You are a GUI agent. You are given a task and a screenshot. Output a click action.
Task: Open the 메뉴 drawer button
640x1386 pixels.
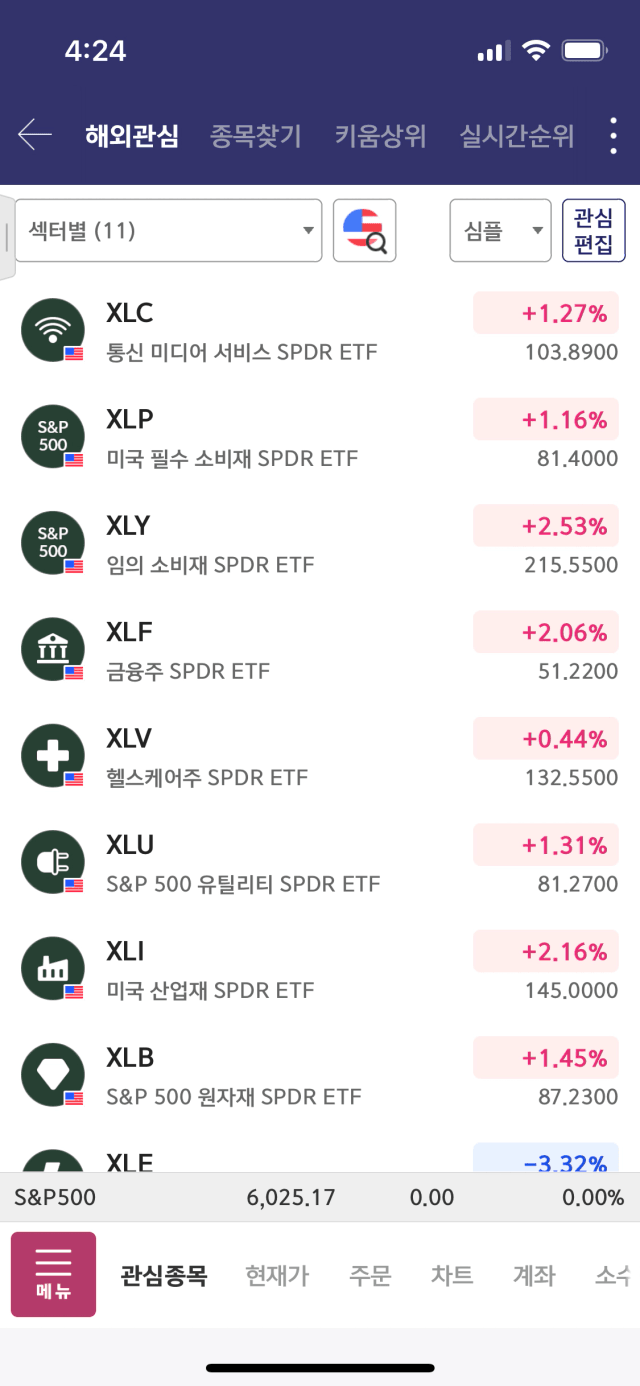click(53, 1274)
